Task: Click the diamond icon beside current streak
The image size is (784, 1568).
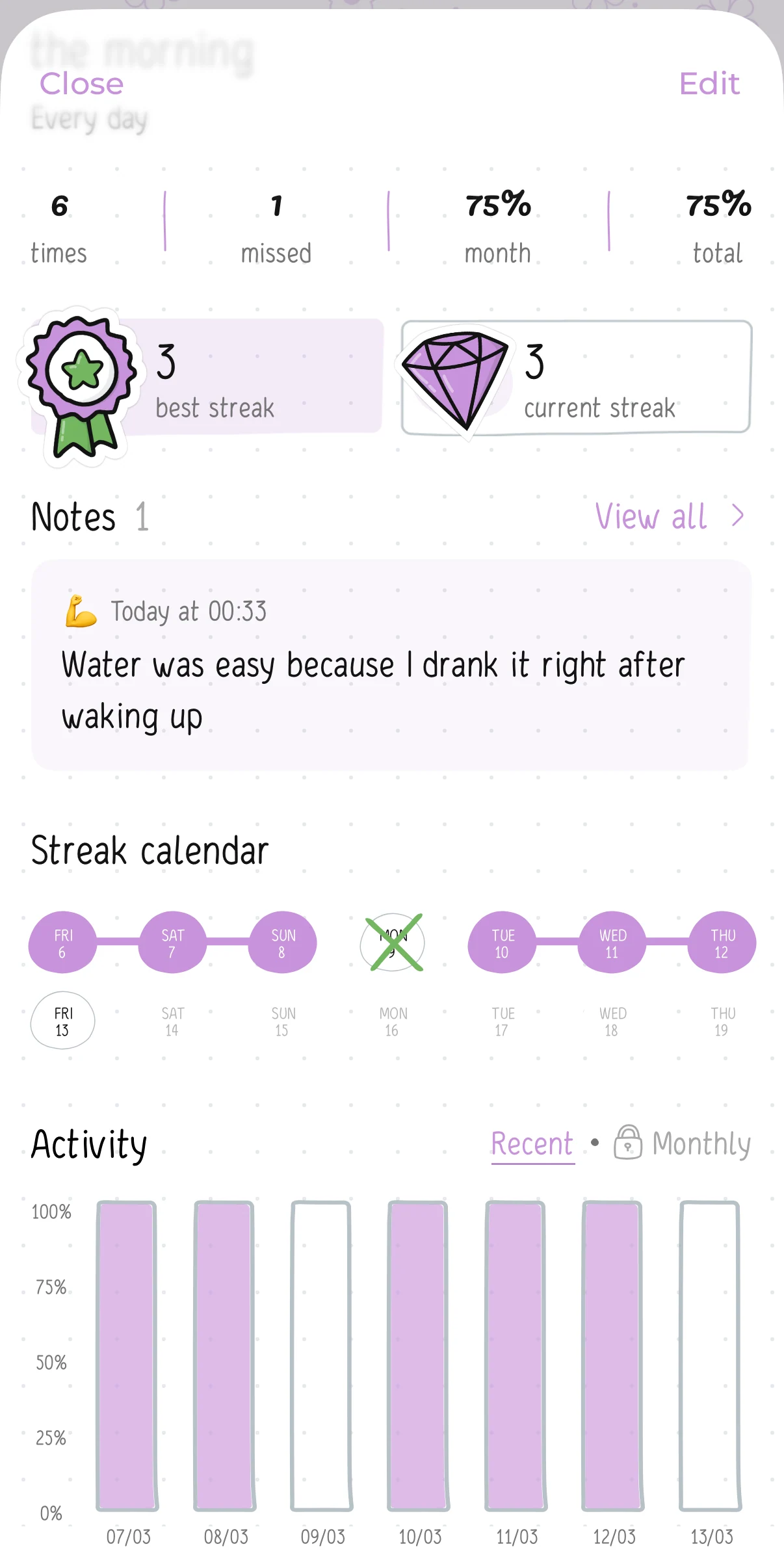Action: 457,380
